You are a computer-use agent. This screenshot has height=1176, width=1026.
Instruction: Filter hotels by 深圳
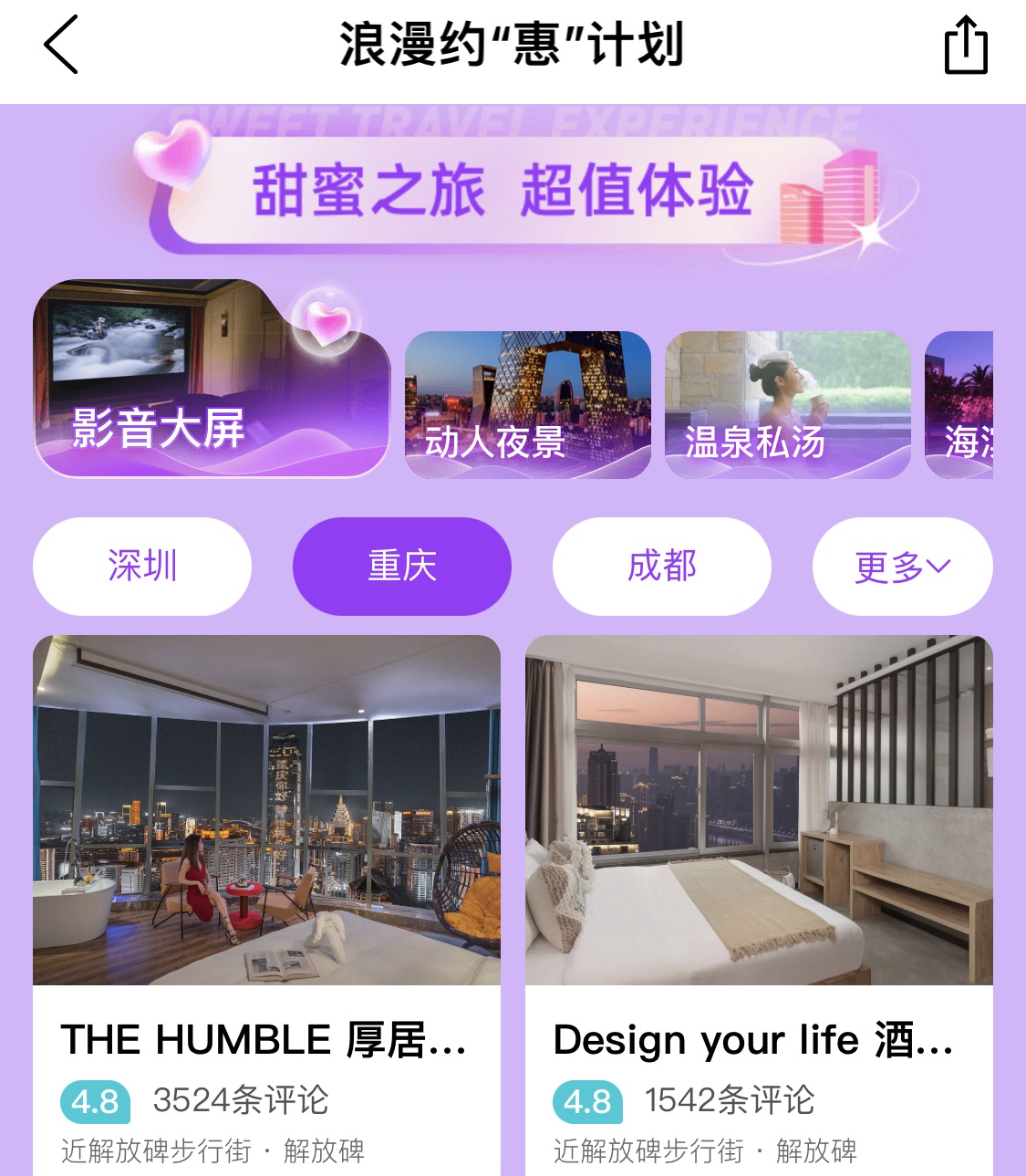coord(142,566)
